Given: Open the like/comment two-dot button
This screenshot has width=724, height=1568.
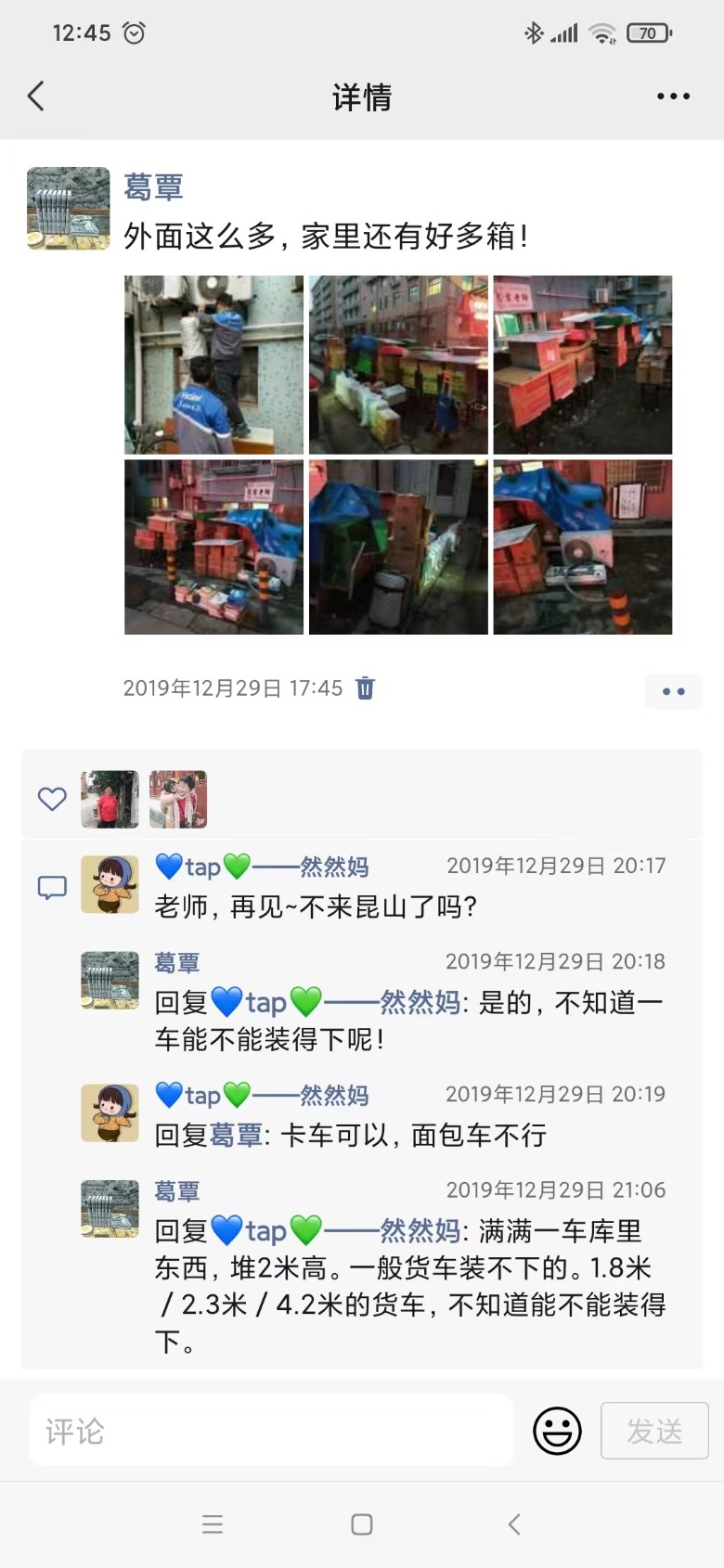Looking at the screenshot, I should click(x=673, y=691).
